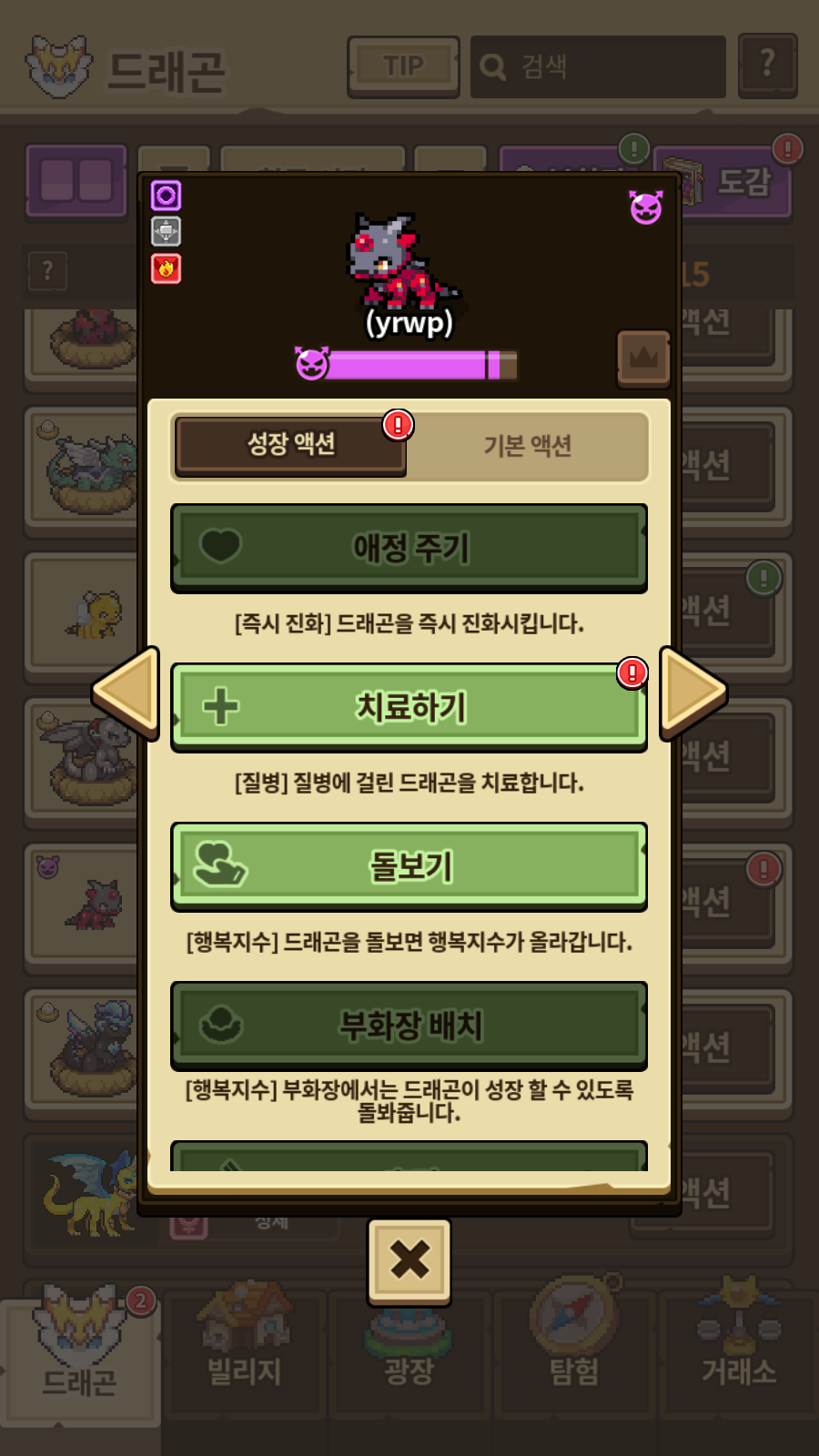Viewport: 819px width, 1456px height.
Task: Go to previous dragon with left arrow
Action: click(127, 693)
